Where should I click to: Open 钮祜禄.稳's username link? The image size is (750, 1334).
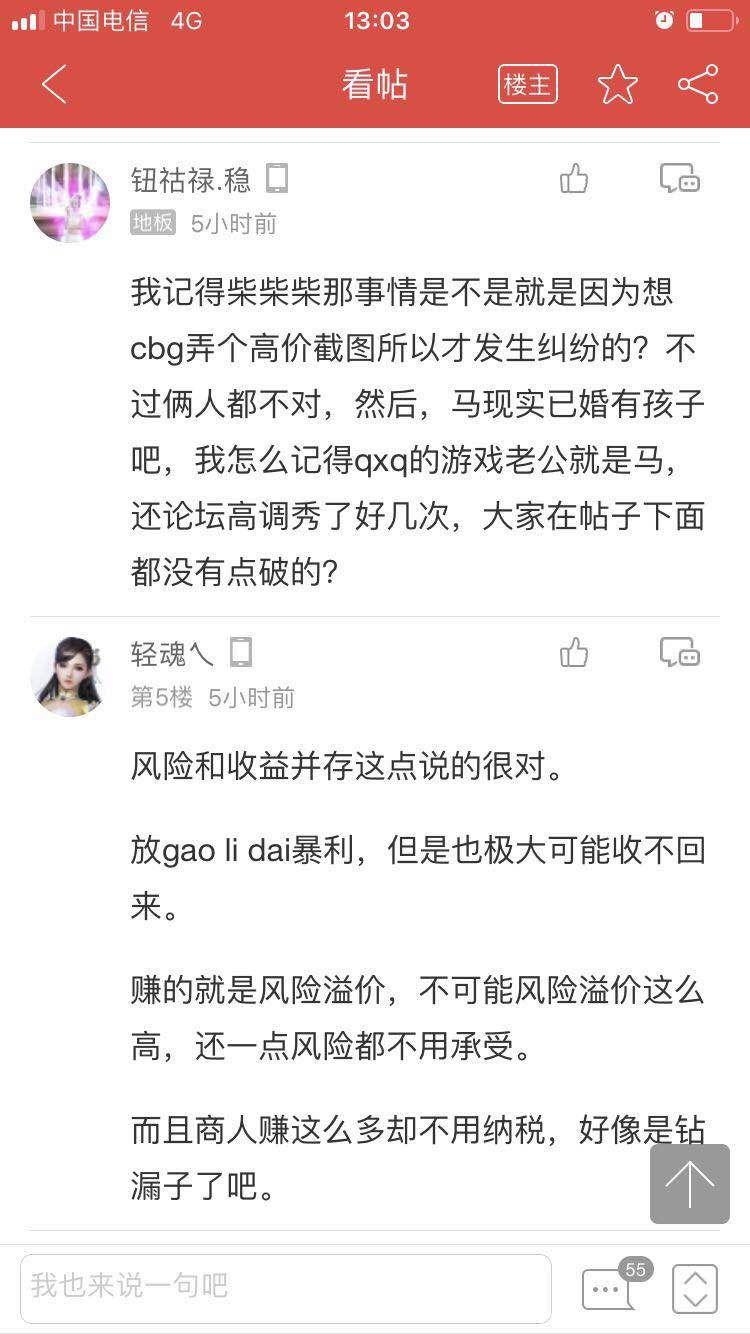pos(190,179)
